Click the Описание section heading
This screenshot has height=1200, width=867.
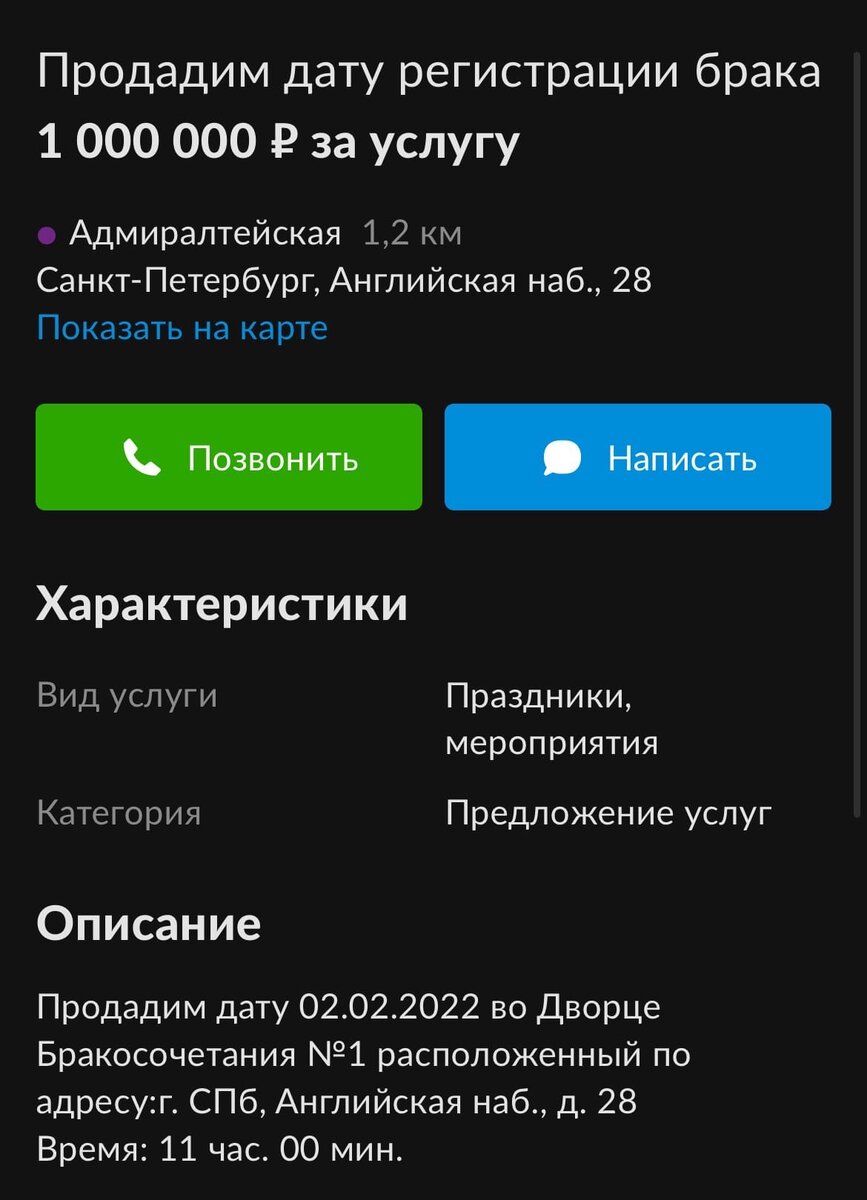point(148,923)
